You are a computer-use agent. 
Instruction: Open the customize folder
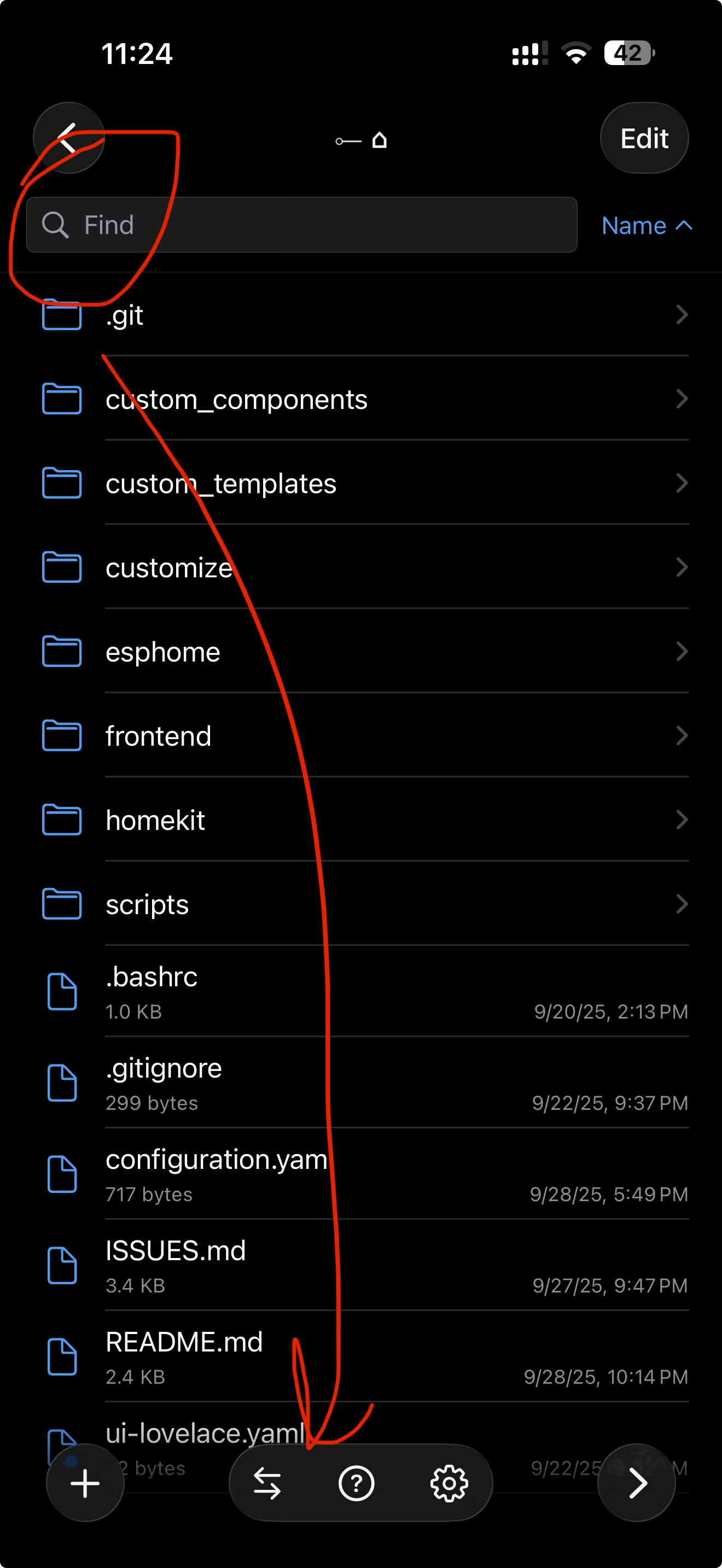point(365,567)
